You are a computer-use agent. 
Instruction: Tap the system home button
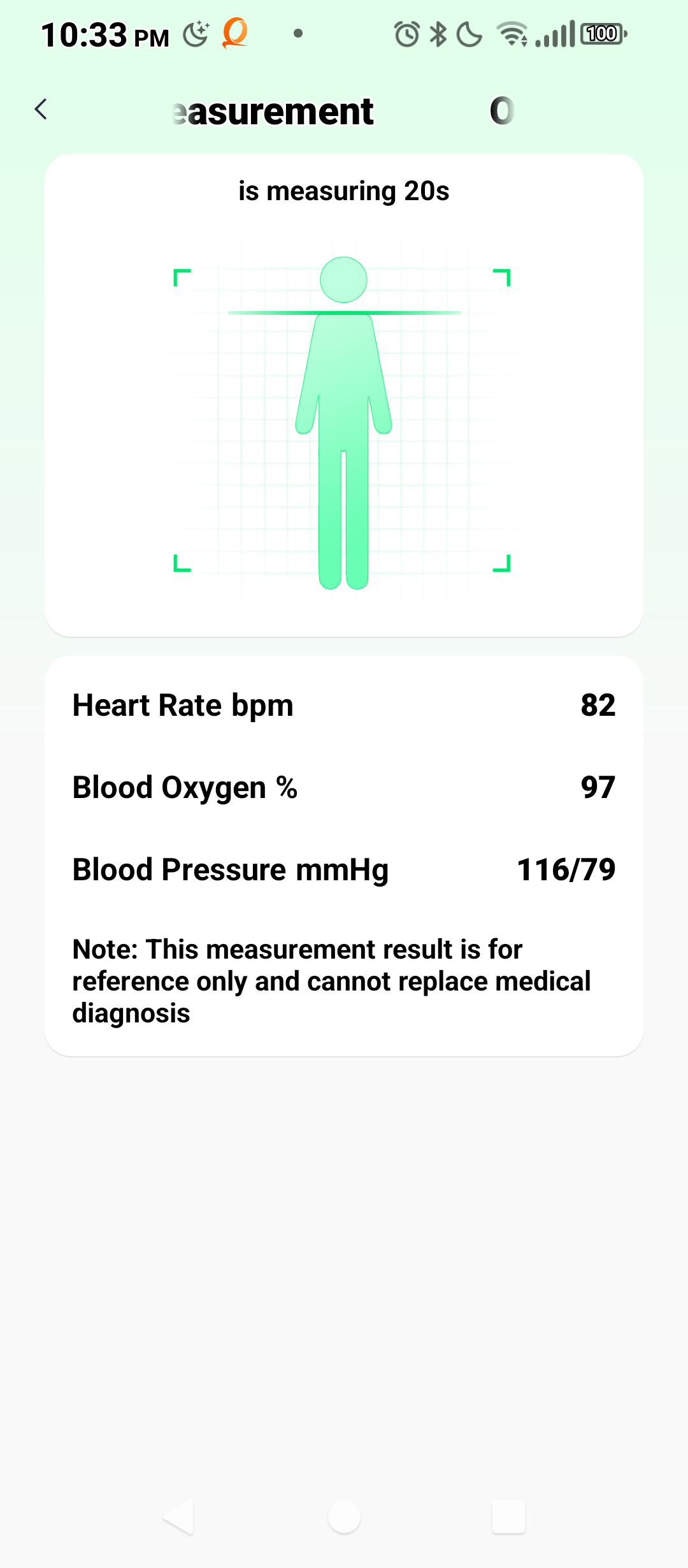pyautogui.click(x=344, y=1517)
